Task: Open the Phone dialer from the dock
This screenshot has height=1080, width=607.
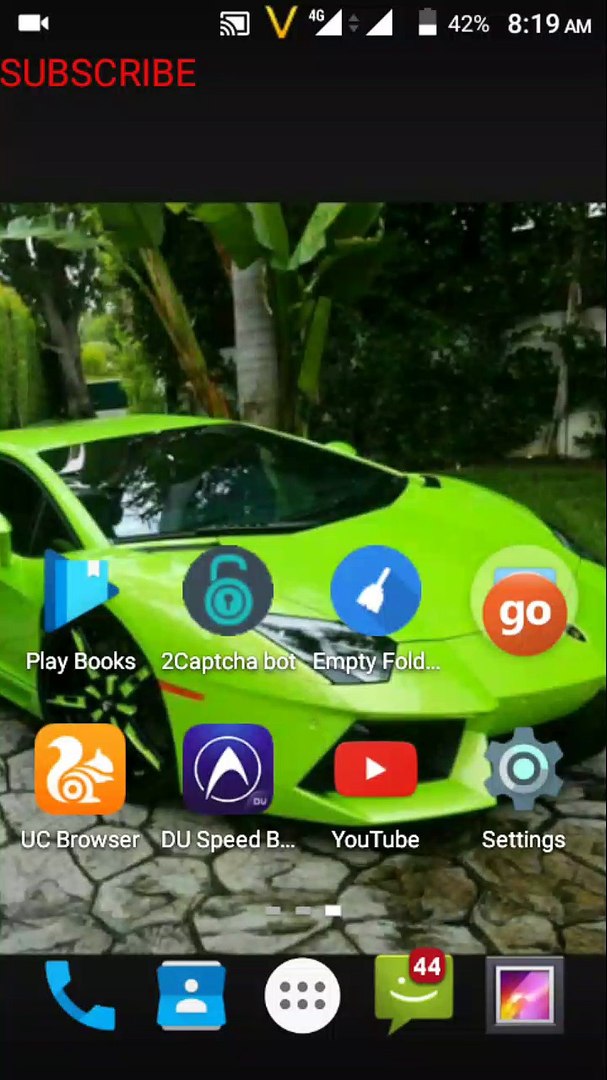Action: (80, 995)
